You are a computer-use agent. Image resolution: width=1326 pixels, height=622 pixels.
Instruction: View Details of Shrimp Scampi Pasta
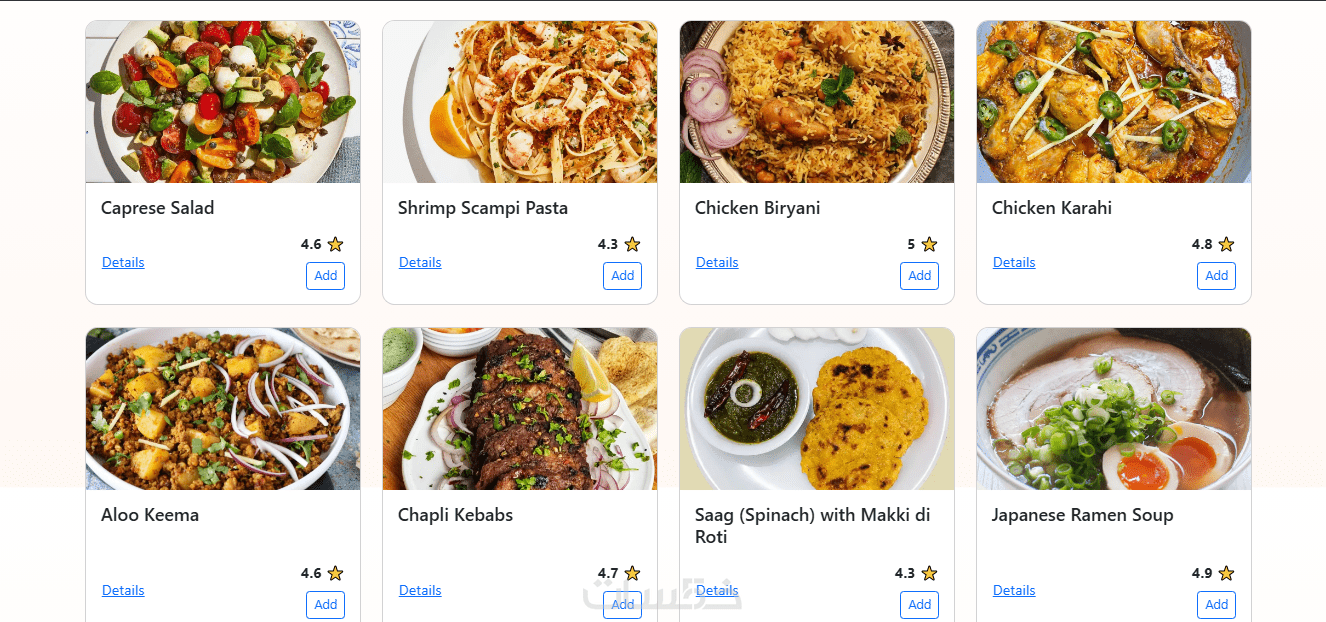(x=420, y=262)
